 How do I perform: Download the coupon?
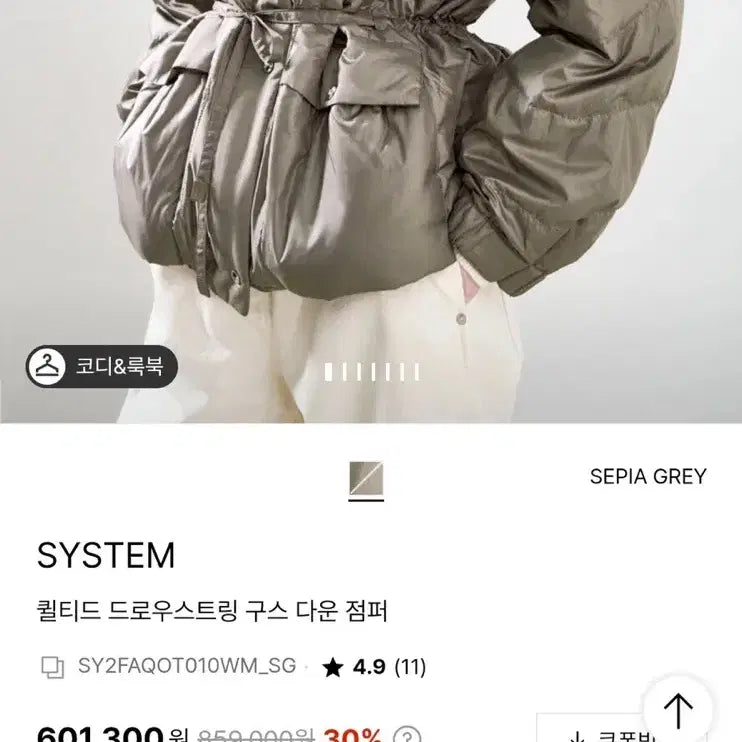590,732
